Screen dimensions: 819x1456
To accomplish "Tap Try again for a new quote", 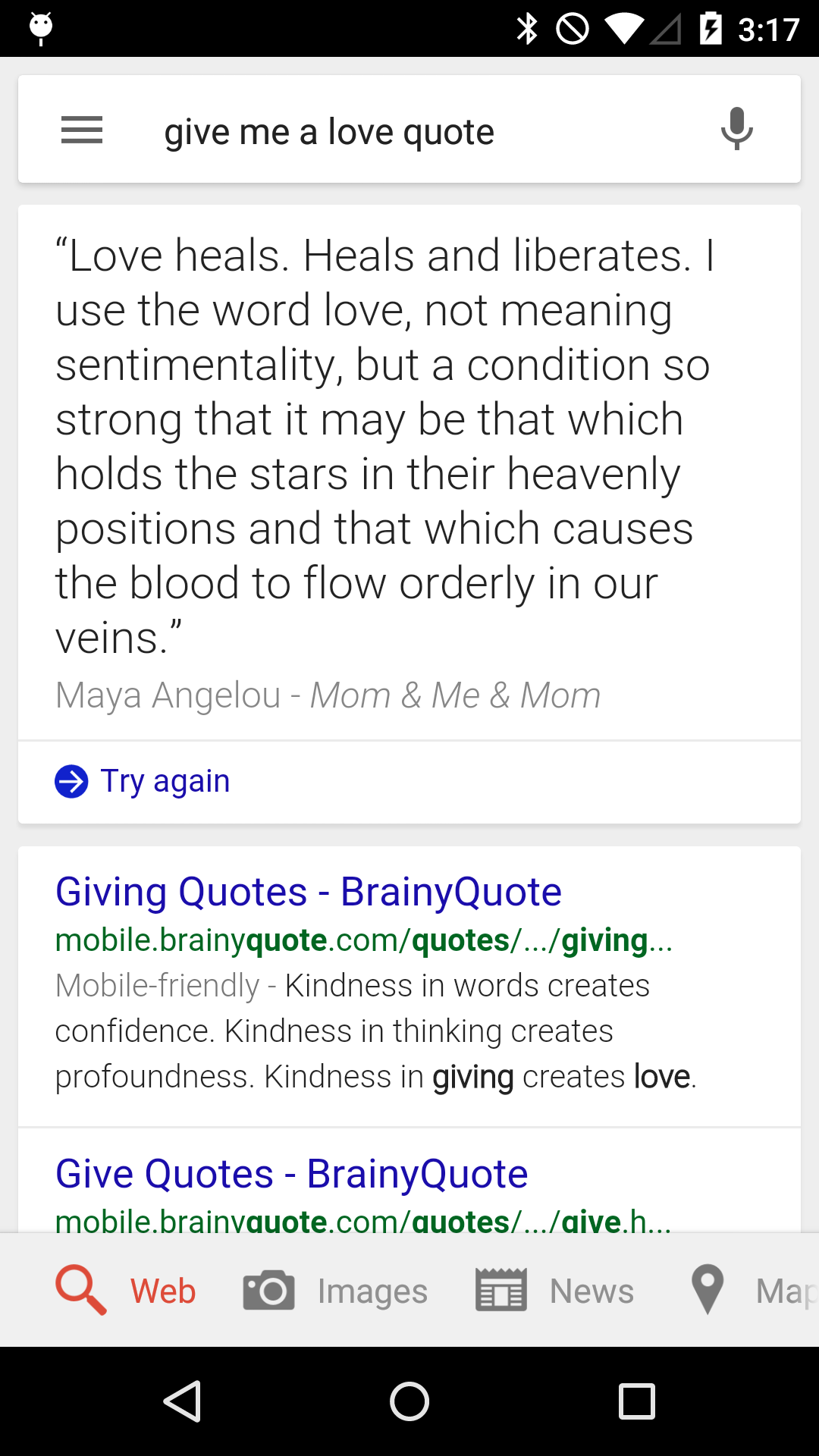I will click(165, 780).
